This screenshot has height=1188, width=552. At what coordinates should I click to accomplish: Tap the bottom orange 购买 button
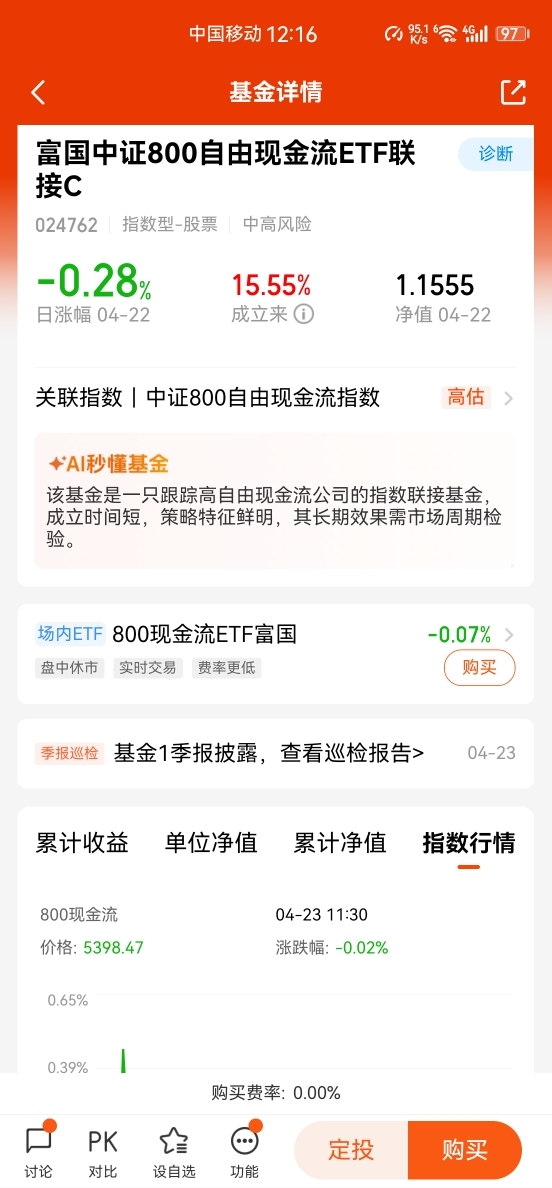(465, 1149)
